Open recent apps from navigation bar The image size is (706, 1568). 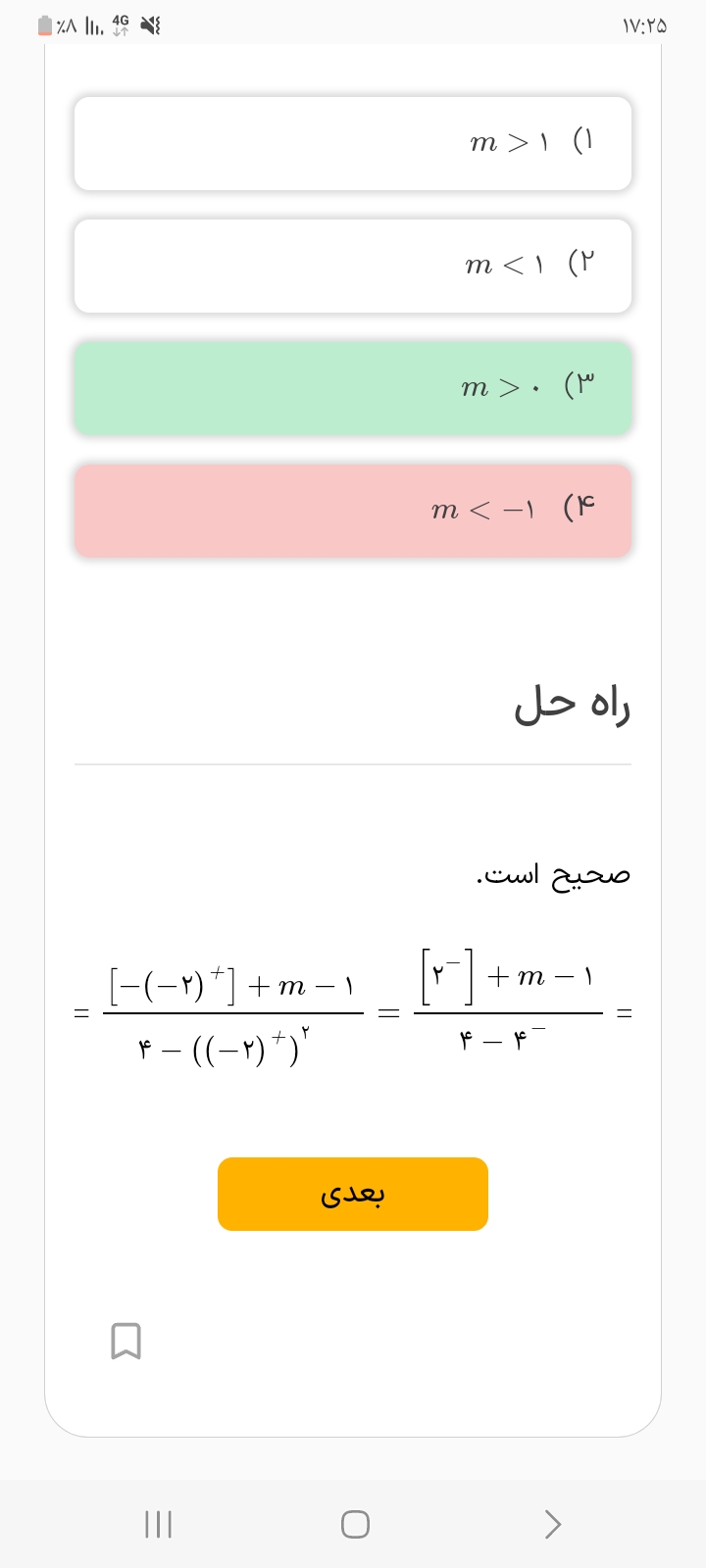[x=158, y=1524]
